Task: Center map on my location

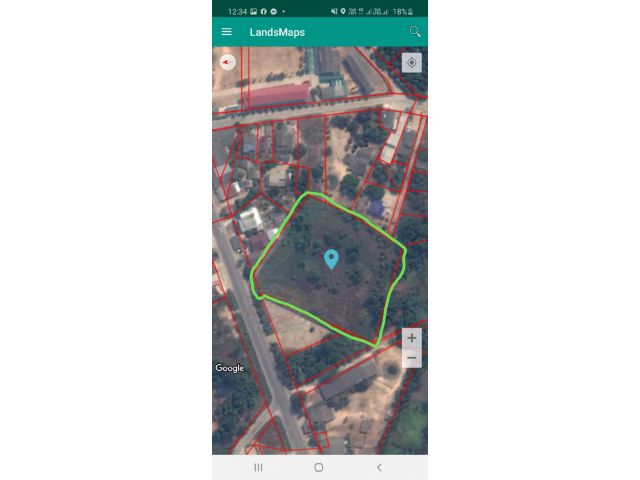Action: tap(411, 62)
